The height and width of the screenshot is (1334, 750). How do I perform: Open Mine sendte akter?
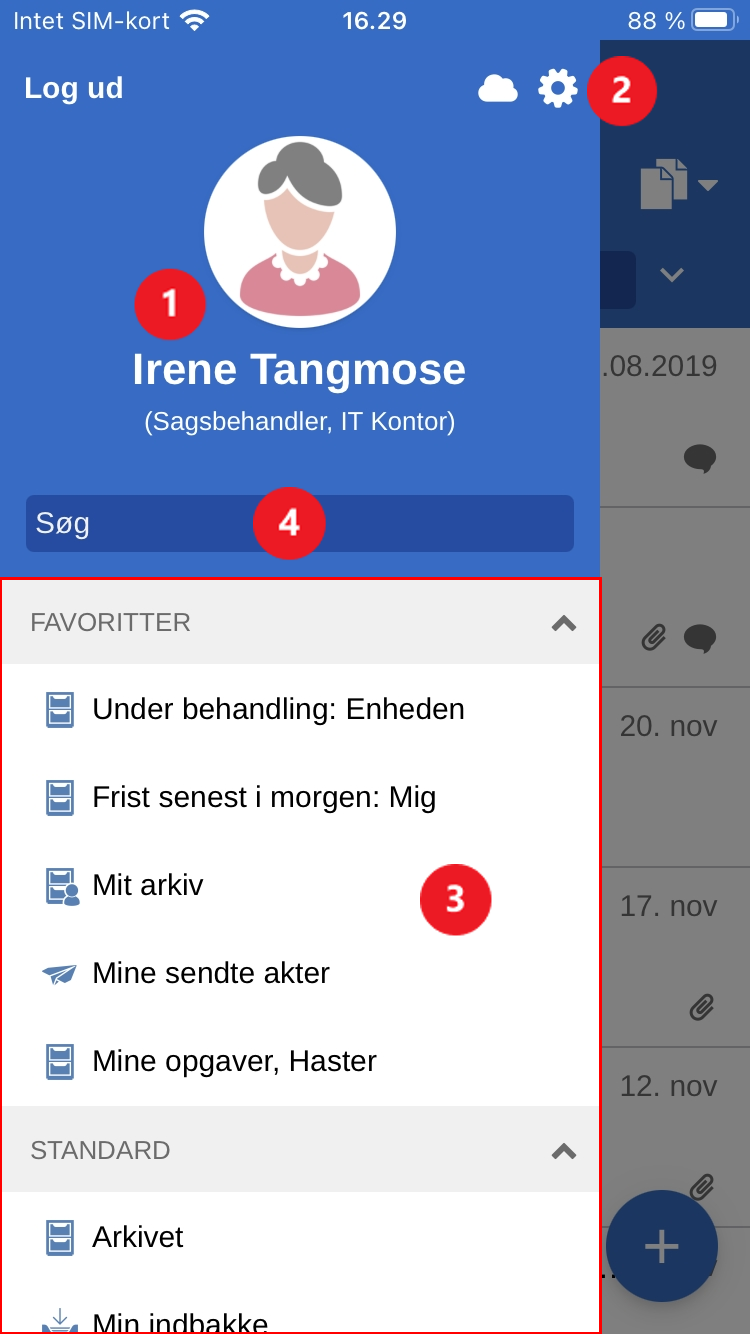coord(210,973)
